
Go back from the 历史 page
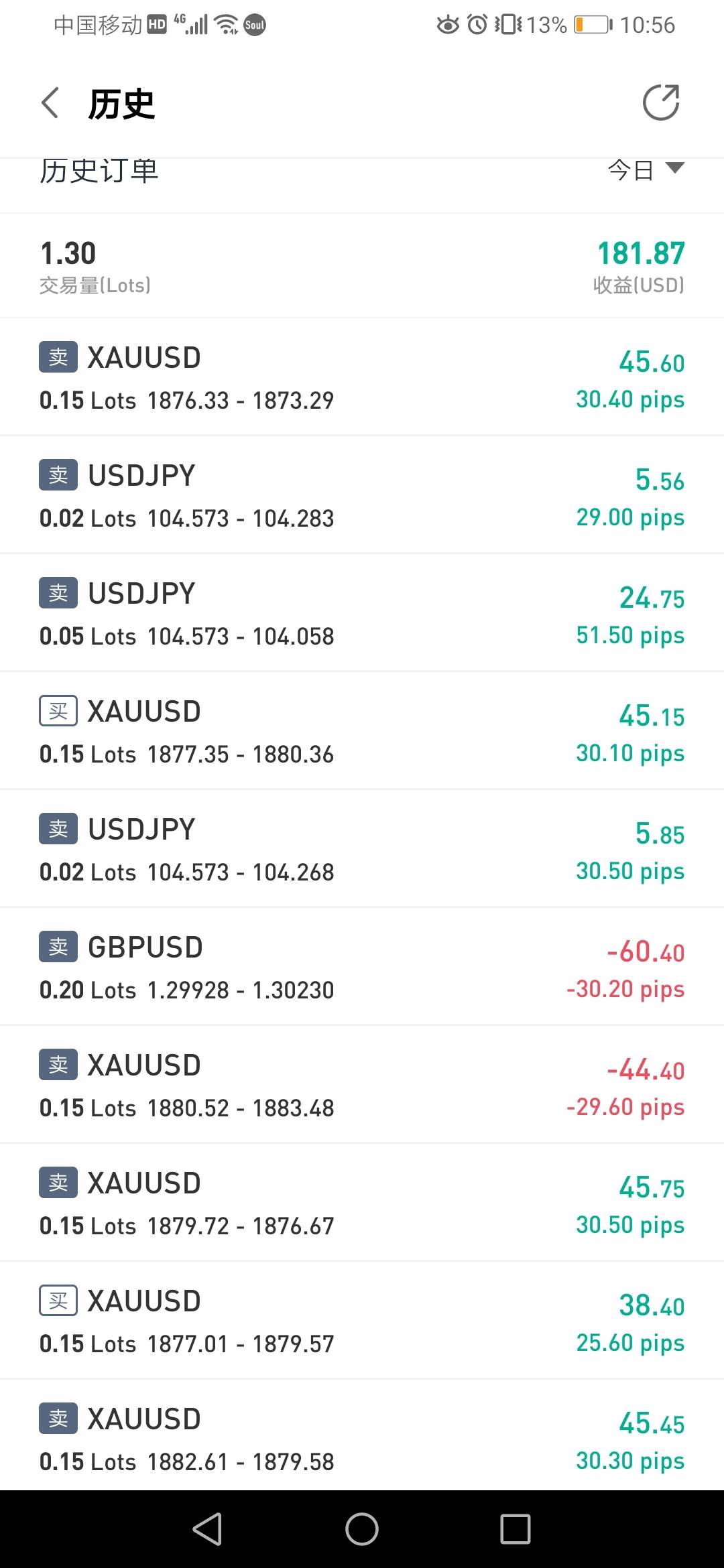[50, 103]
